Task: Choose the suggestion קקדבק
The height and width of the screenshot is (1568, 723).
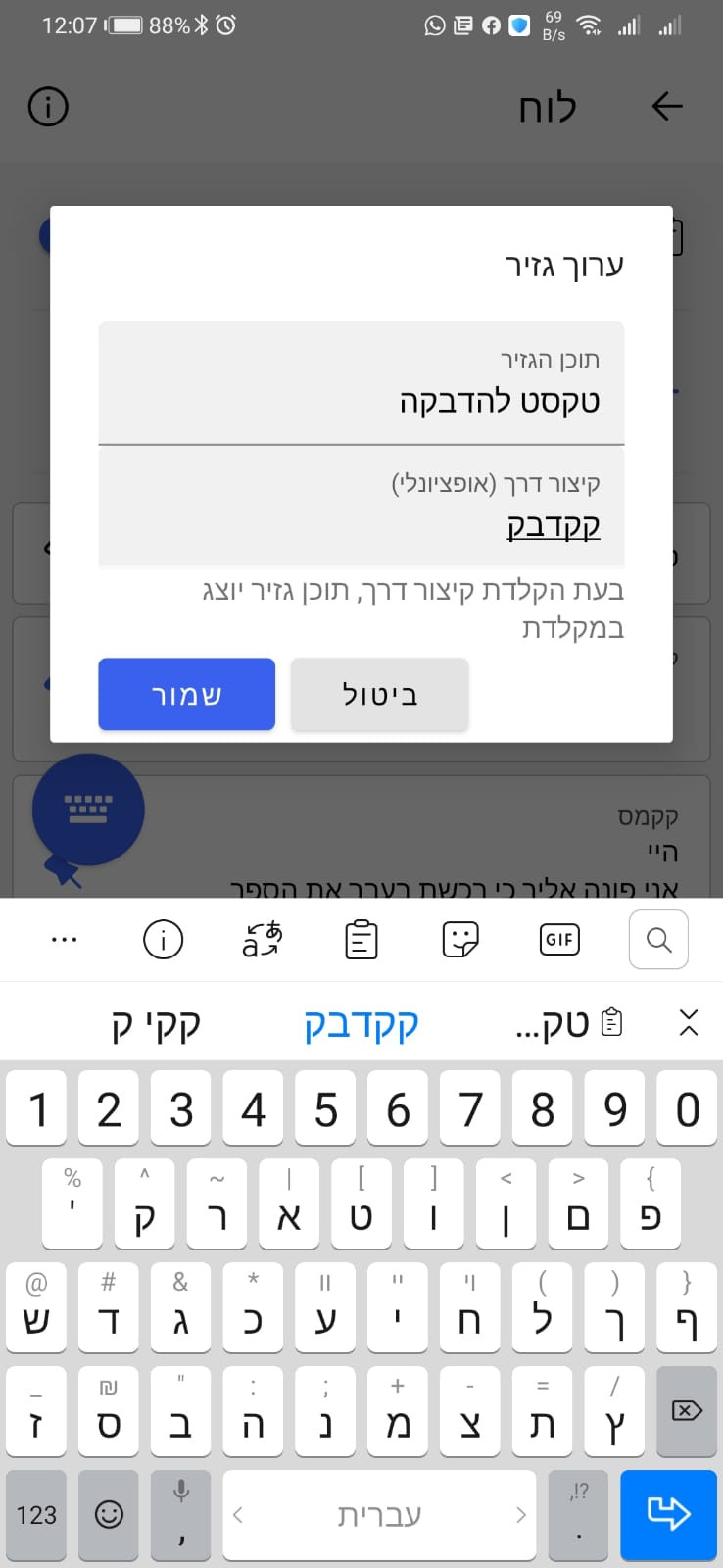Action: [x=361, y=1023]
